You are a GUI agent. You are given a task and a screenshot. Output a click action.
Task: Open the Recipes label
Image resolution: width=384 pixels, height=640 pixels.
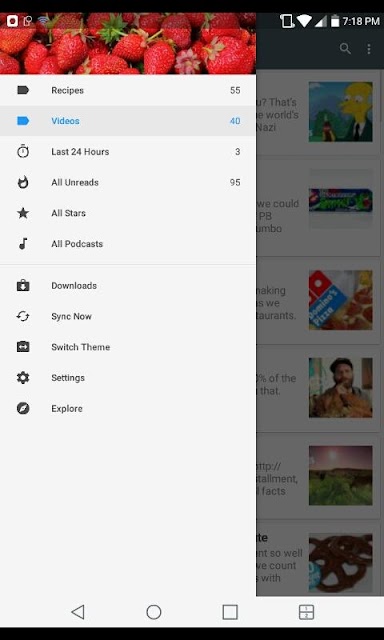pyautogui.click(x=128, y=90)
